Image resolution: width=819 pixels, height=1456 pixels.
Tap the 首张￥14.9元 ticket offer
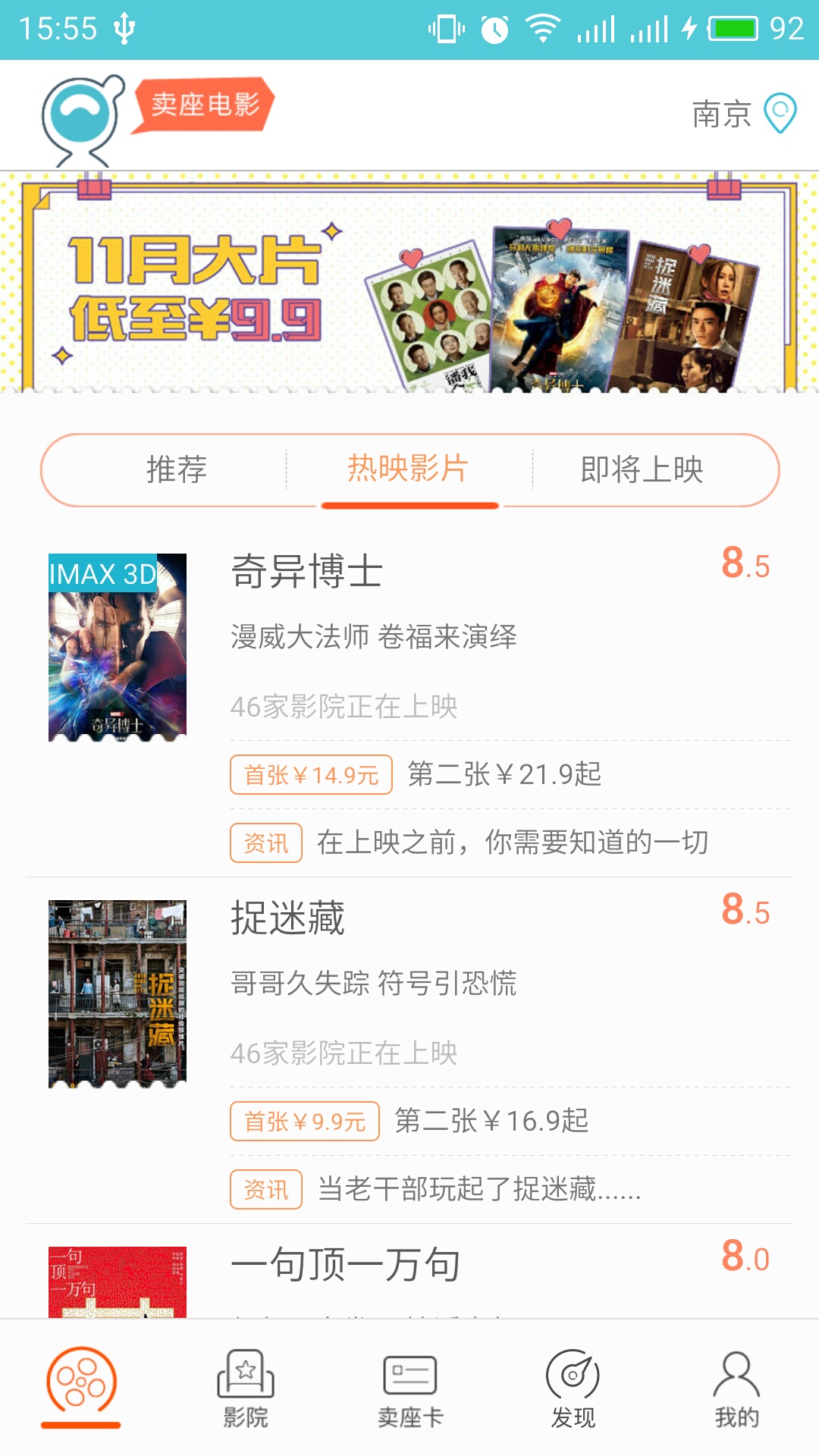311,774
